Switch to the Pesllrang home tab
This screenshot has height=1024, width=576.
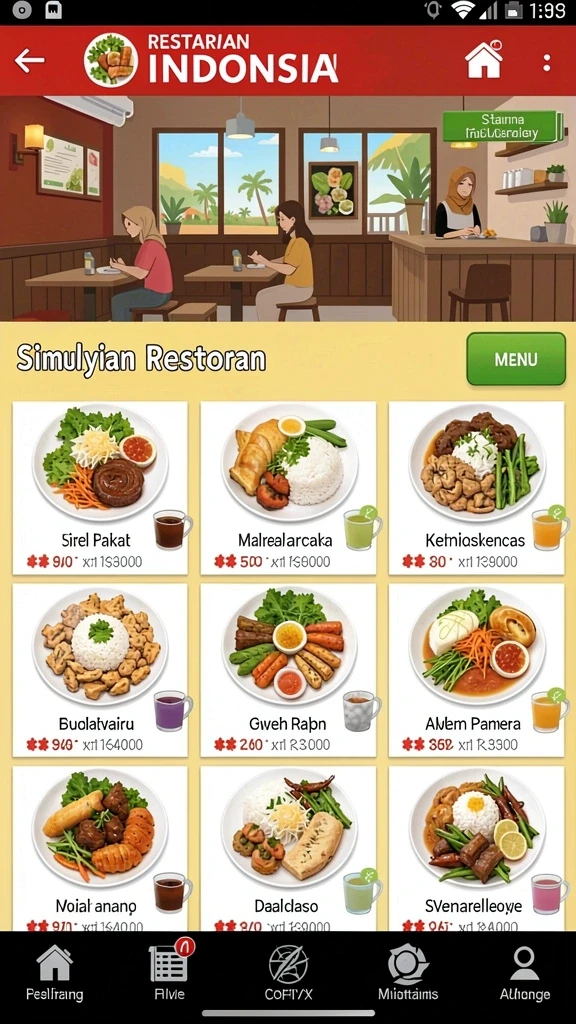pyautogui.click(x=54, y=973)
